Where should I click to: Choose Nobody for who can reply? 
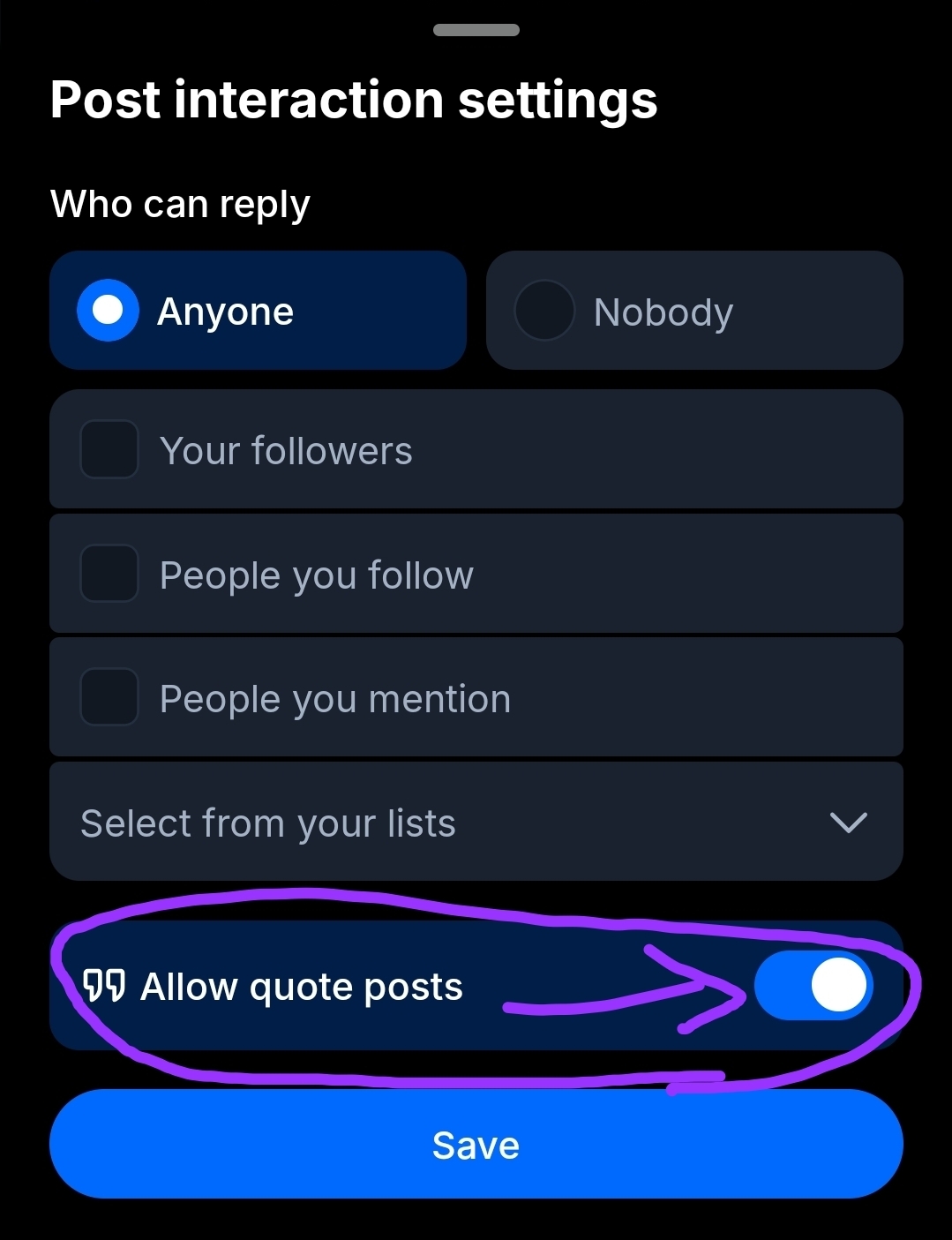click(x=544, y=311)
